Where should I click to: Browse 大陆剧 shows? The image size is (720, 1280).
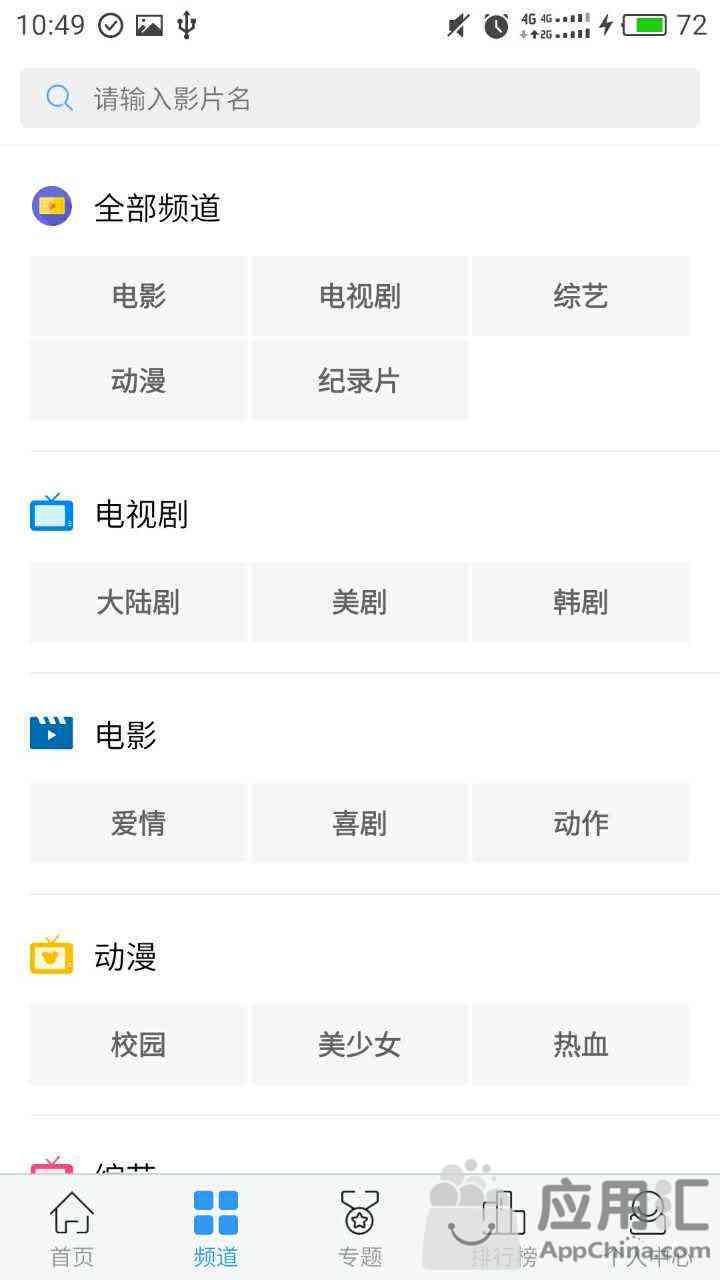[138, 602]
